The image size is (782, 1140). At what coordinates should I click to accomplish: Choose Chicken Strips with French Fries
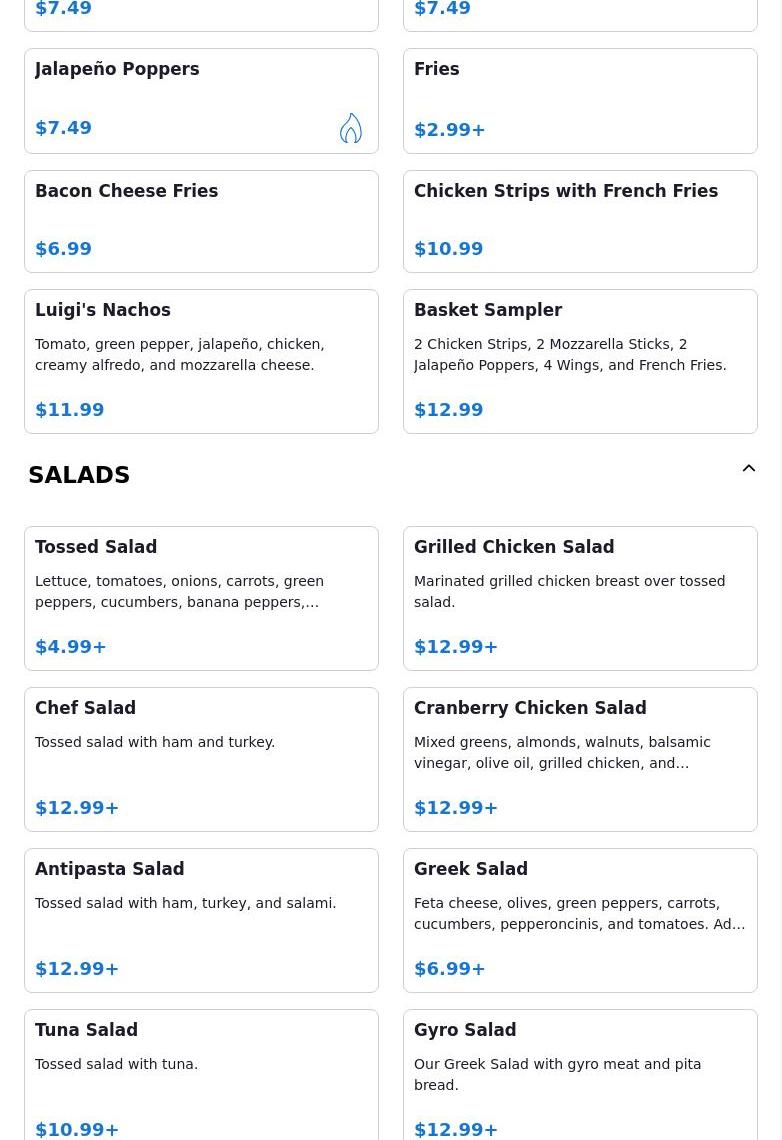pos(580,220)
